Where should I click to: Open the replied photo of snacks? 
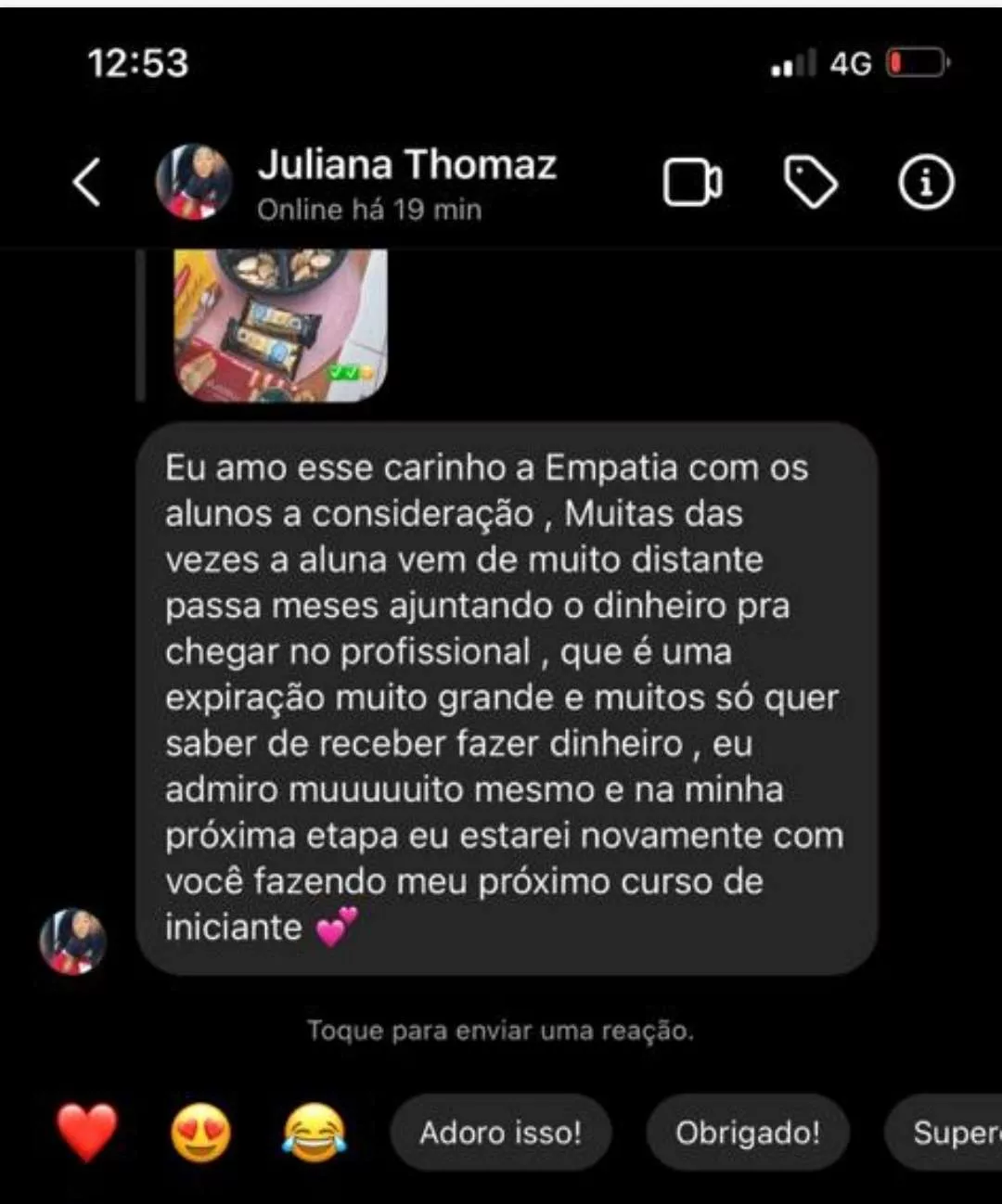coord(280,326)
